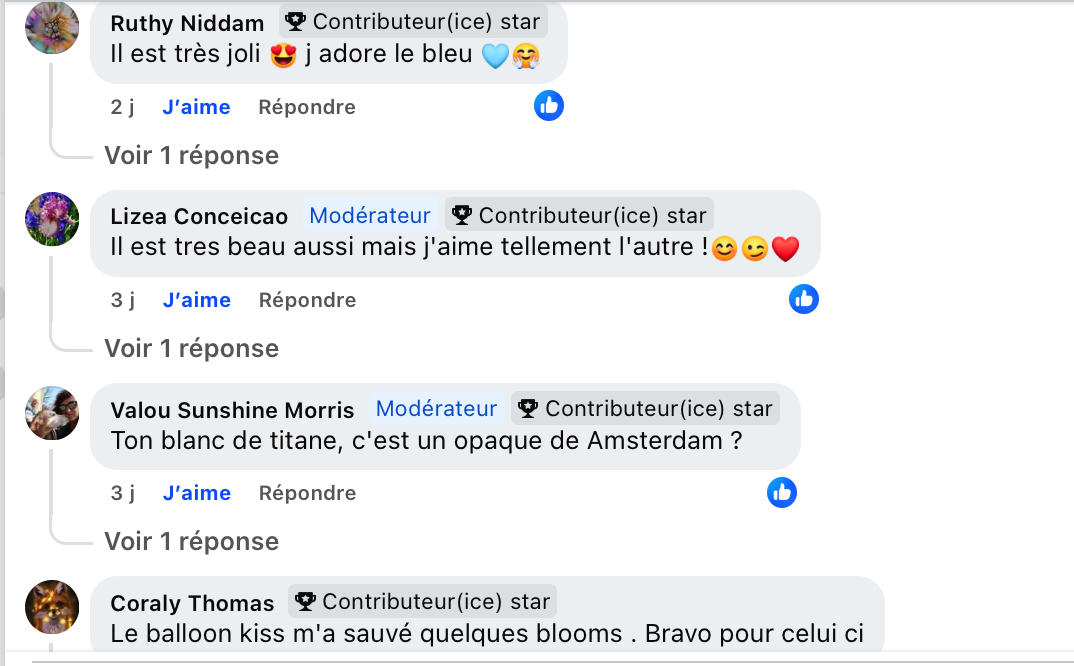Screen dimensions: 1074x666
Task: Reply to Lizea Conceicao's comment
Action: click(x=307, y=300)
